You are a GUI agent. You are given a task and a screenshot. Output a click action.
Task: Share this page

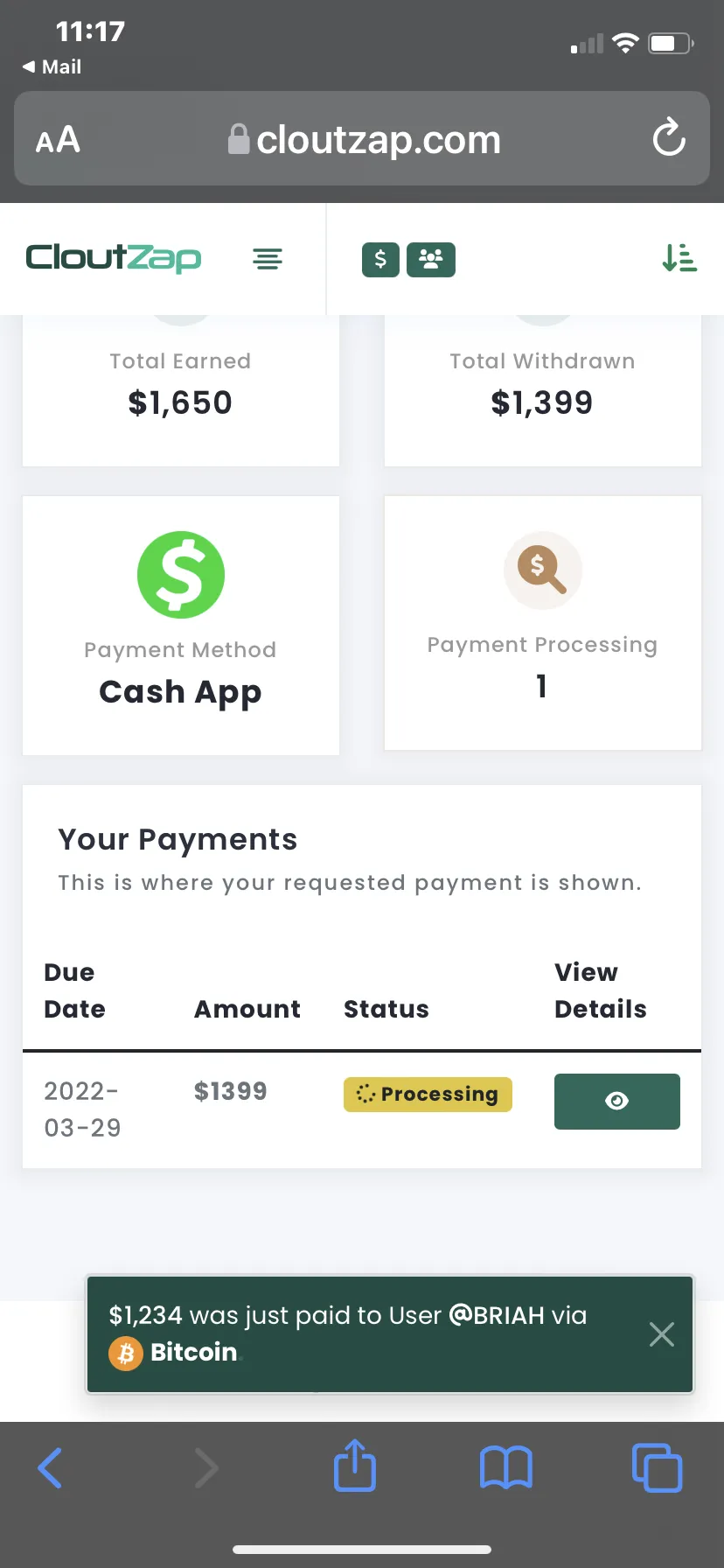pos(355,1465)
